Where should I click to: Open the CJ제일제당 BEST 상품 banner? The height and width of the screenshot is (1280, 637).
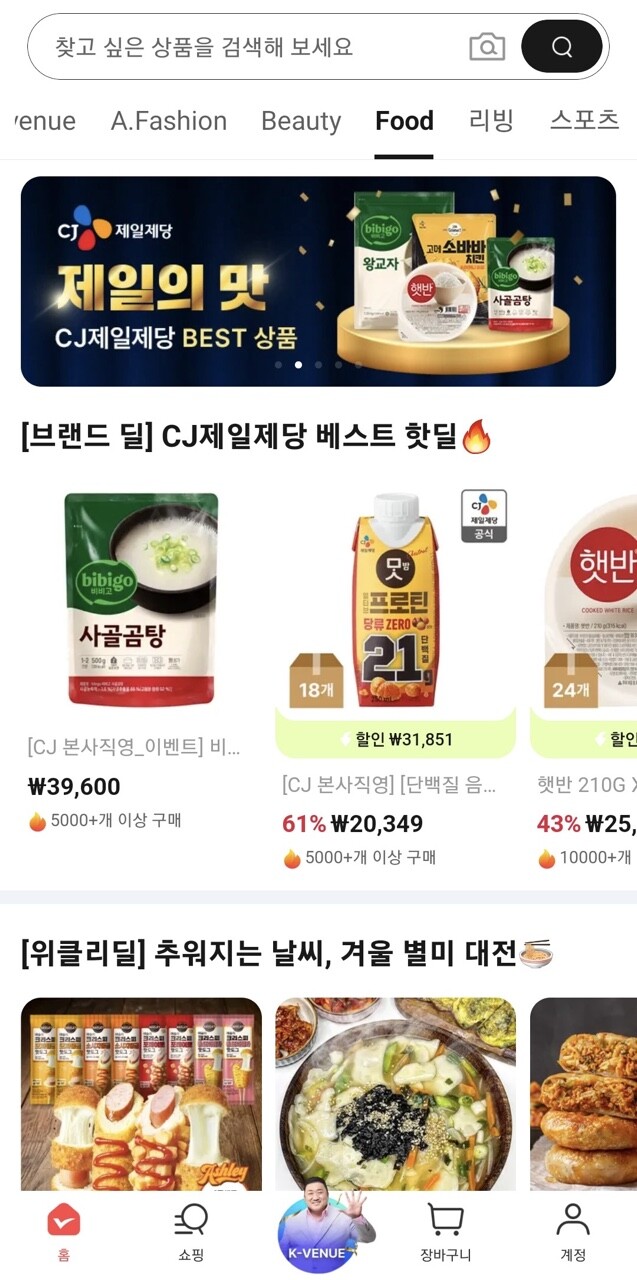tap(318, 281)
